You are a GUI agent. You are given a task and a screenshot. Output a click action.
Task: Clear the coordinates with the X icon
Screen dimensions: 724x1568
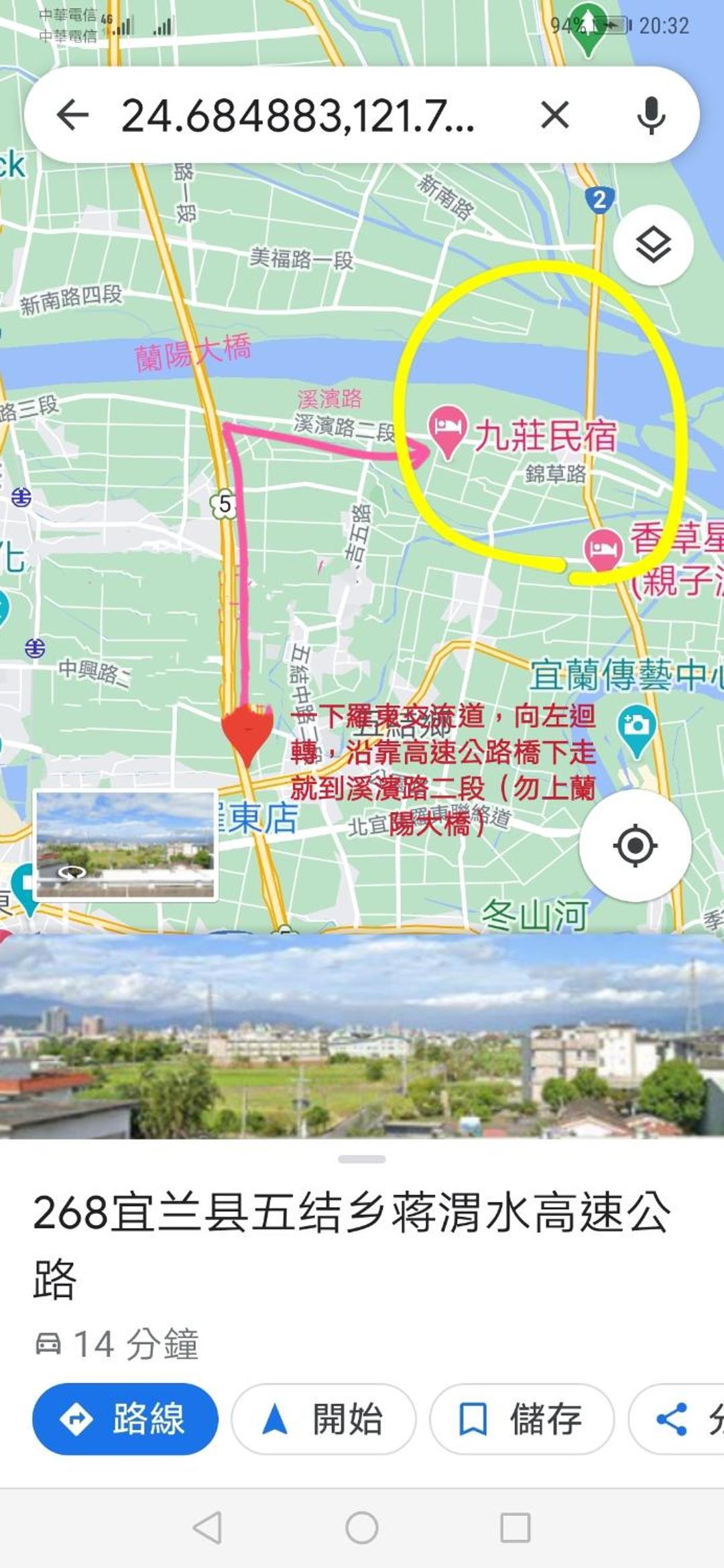tap(555, 115)
